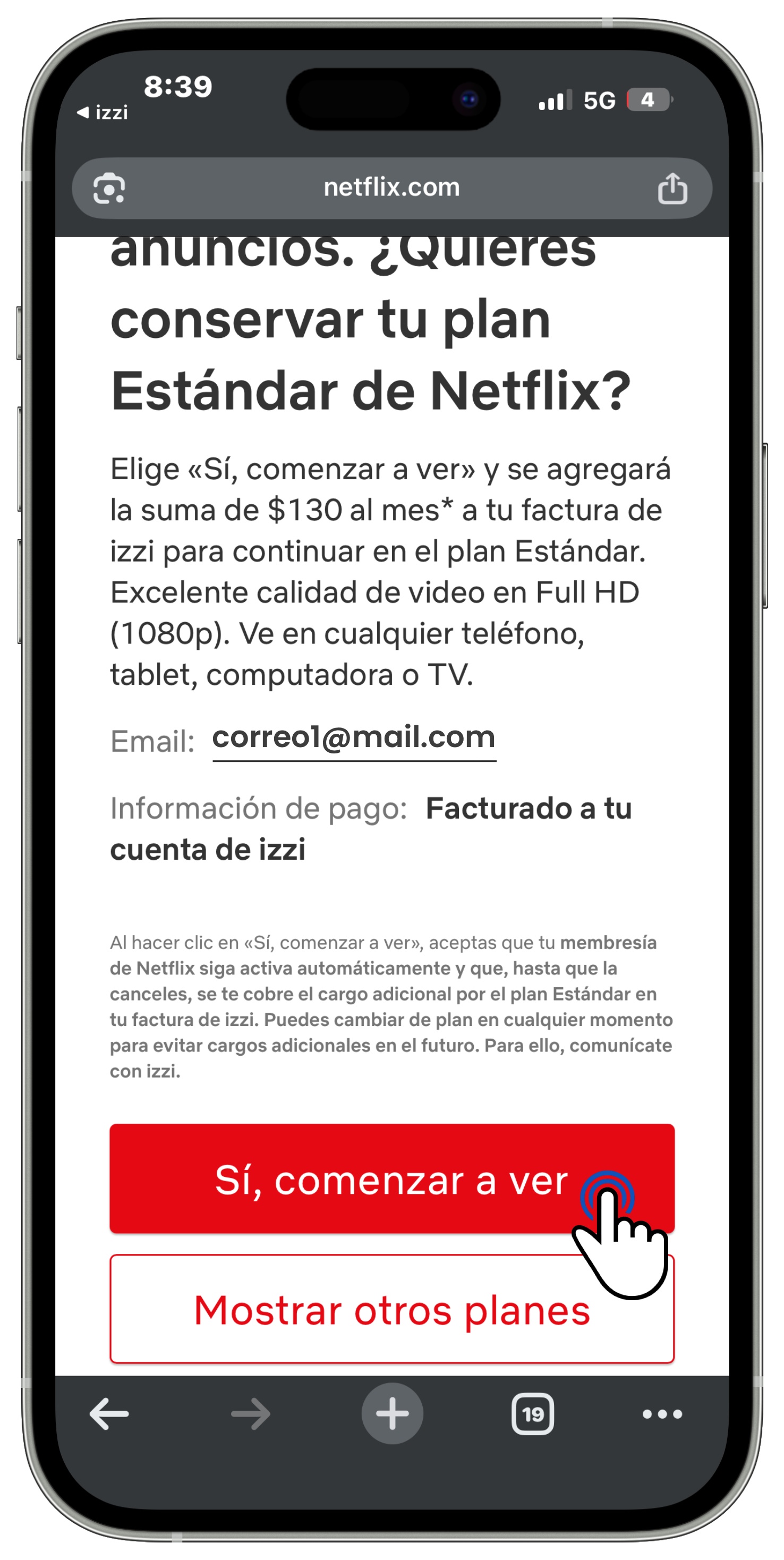This screenshot has width=784, height=1560.
Task: View the 19 open tabs
Action: point(532,1414)
